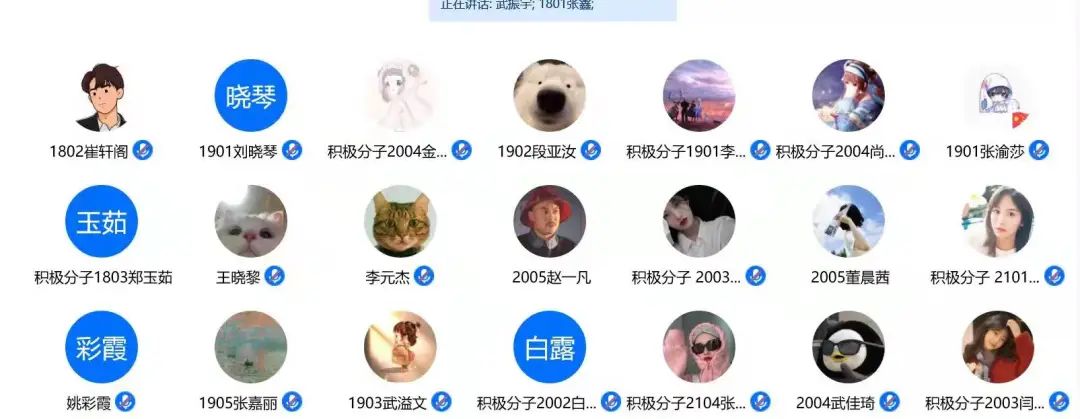Select 王晓黎's white cat avatar
This screenshot has height=419, width=1080.
(251, 222)
